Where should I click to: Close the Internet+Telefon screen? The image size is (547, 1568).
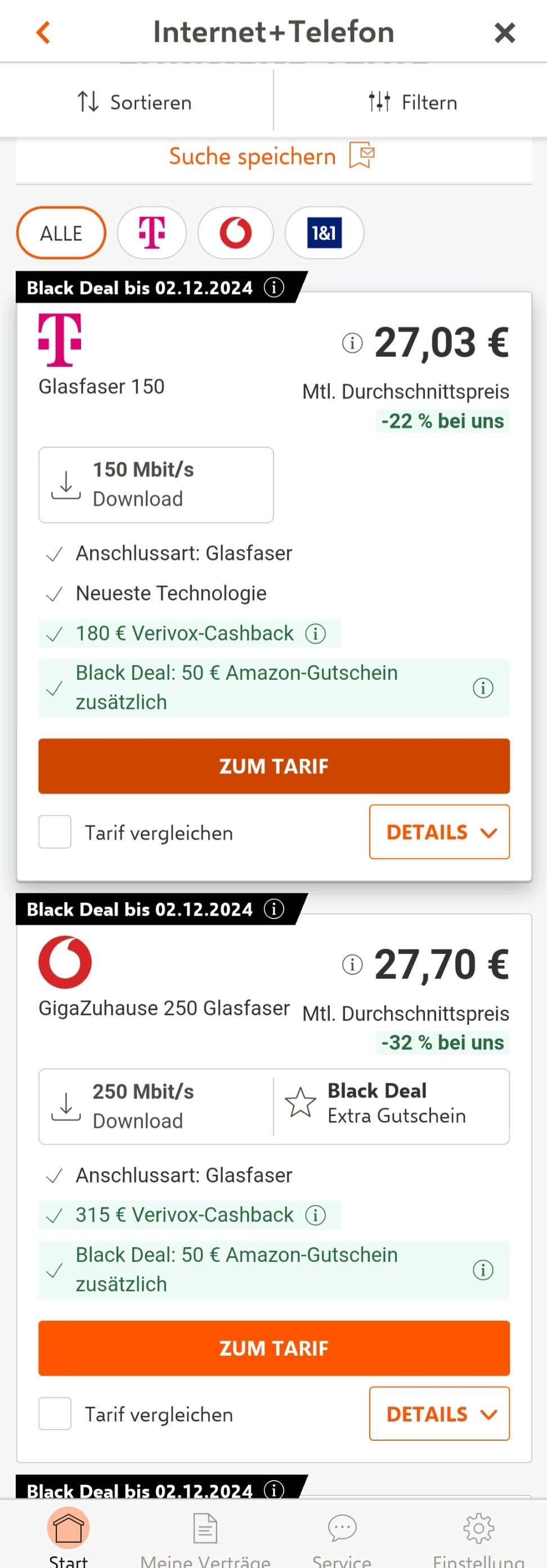(504, 32)
